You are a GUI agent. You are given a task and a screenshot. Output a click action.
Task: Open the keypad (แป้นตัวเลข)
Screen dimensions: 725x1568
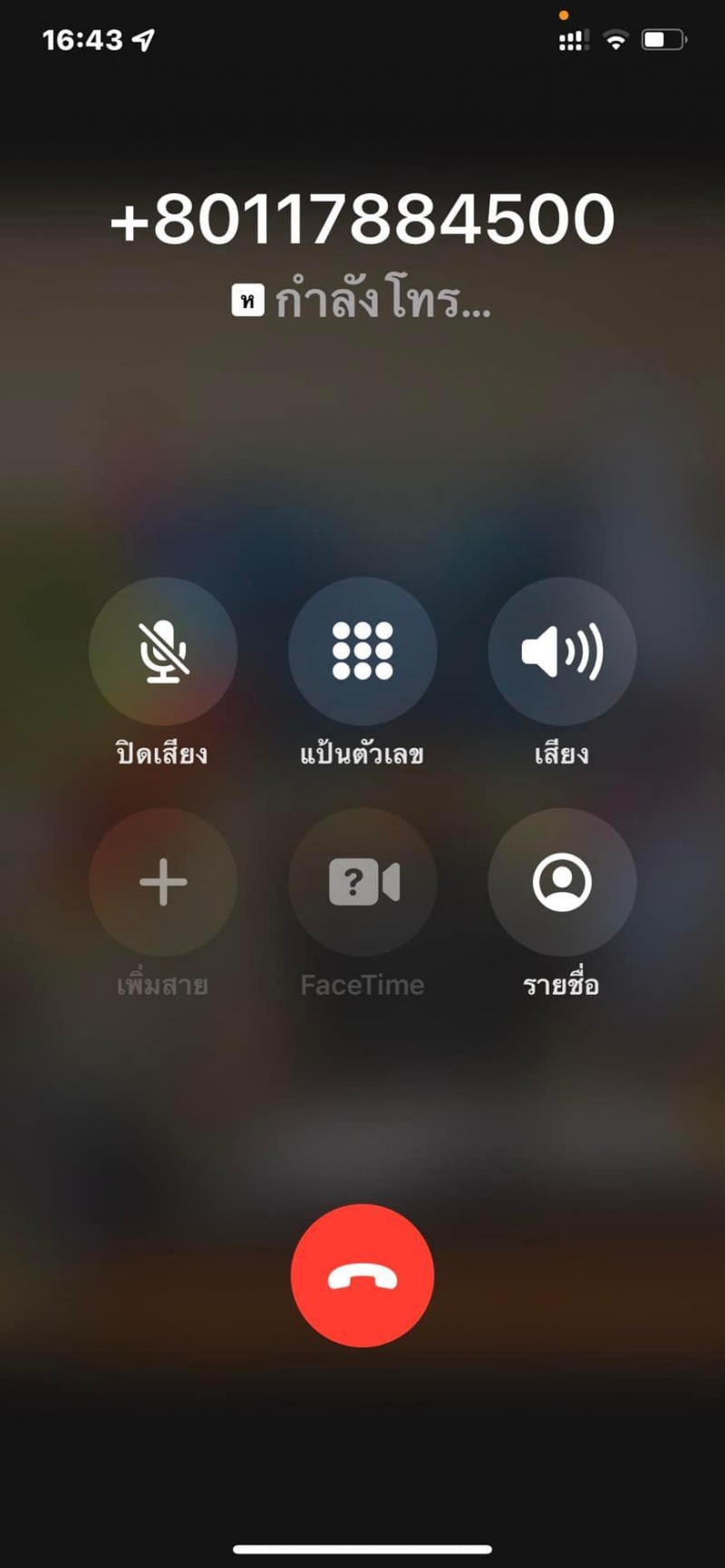(x=362, y=651)
